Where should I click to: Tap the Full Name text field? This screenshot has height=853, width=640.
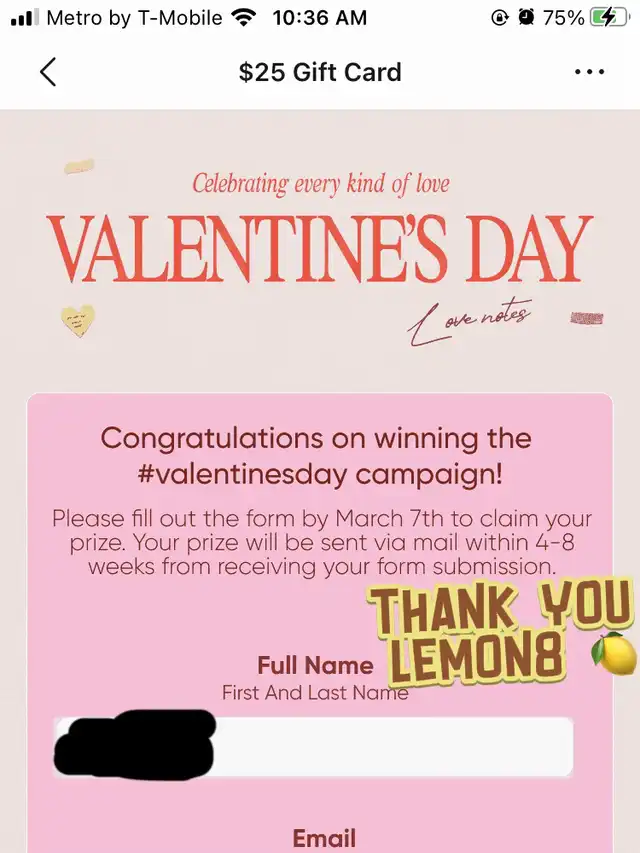(390, 746)
